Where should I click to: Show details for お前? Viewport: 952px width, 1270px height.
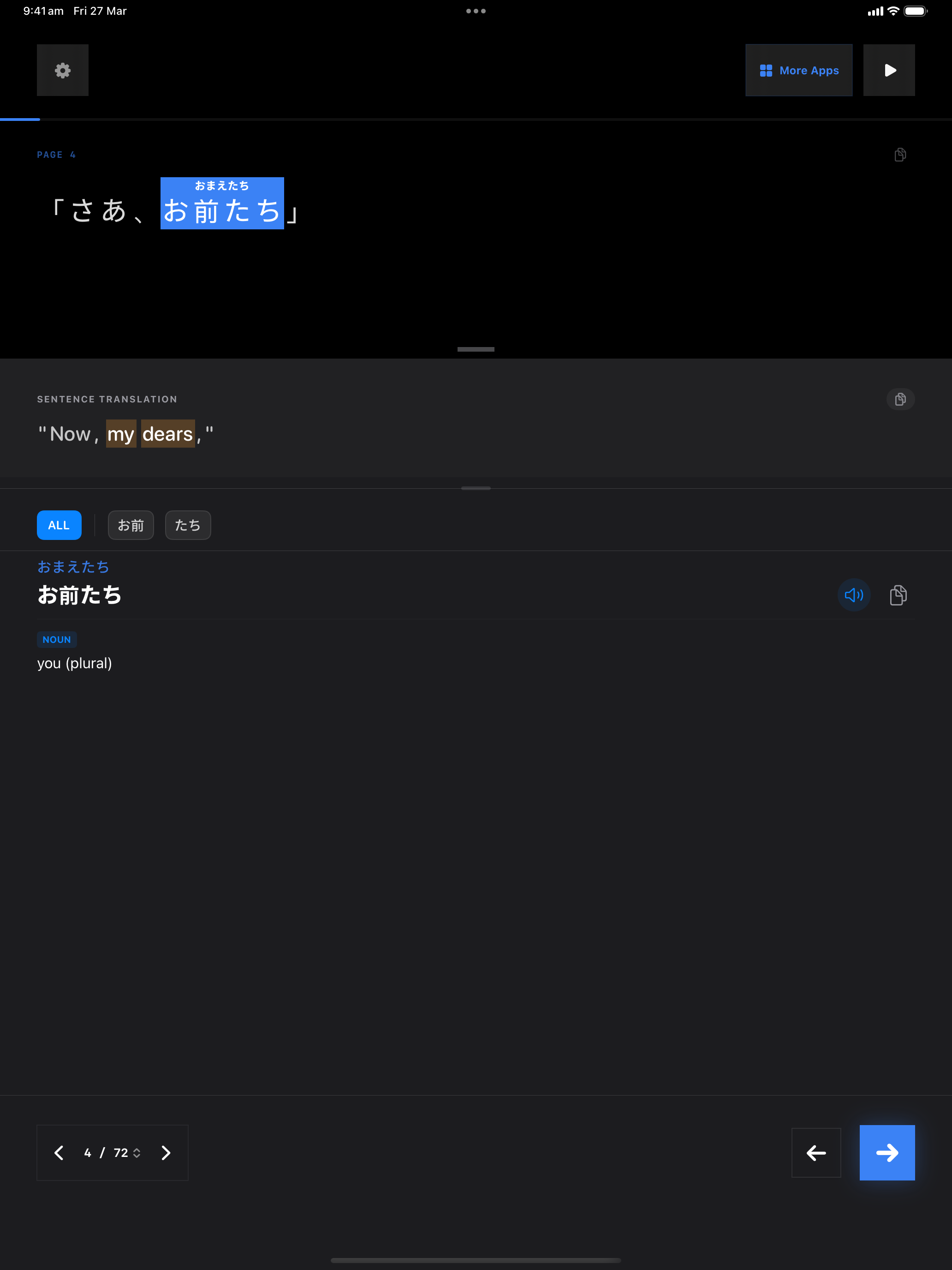click(131, 525)
